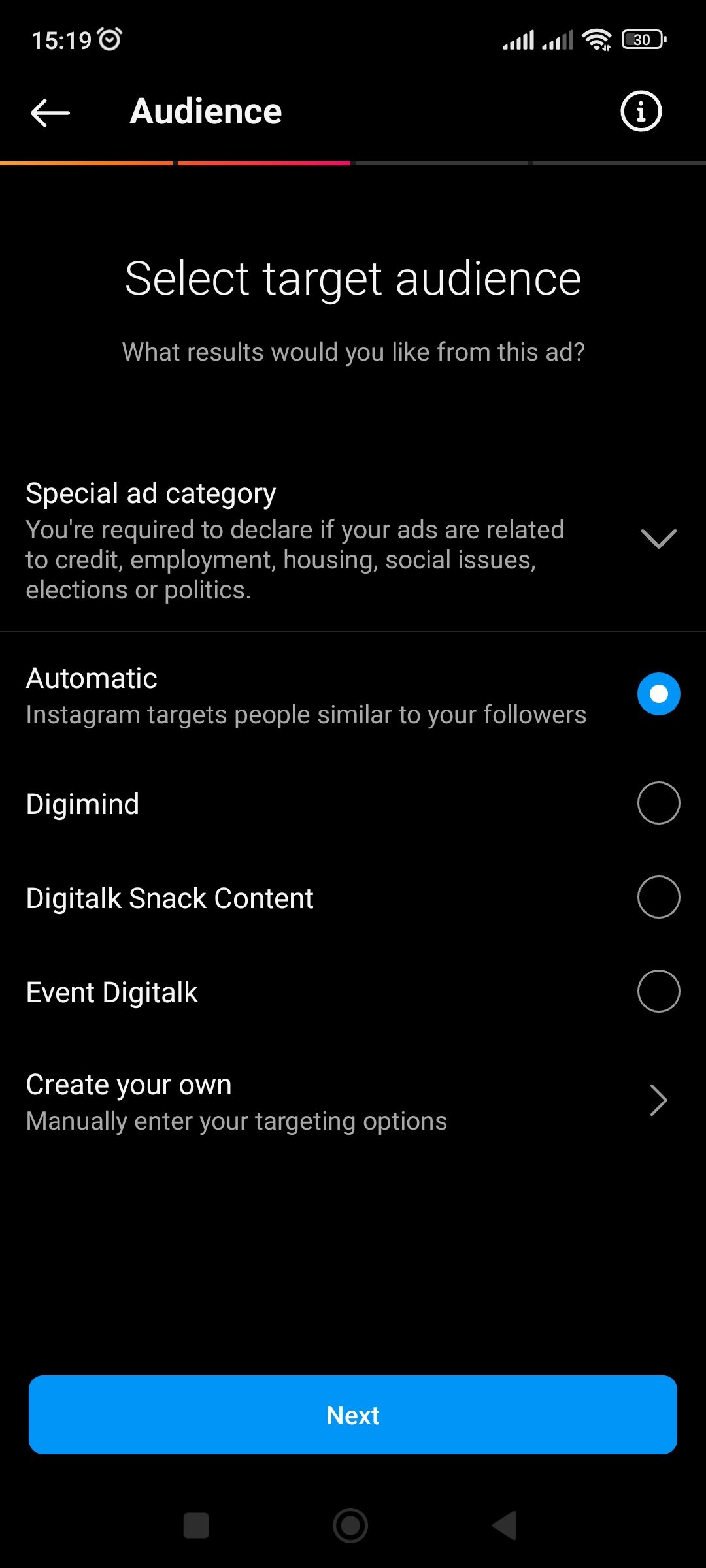Open the audience info icon
The image size is (706, 1568).
[x=641, y=111]
